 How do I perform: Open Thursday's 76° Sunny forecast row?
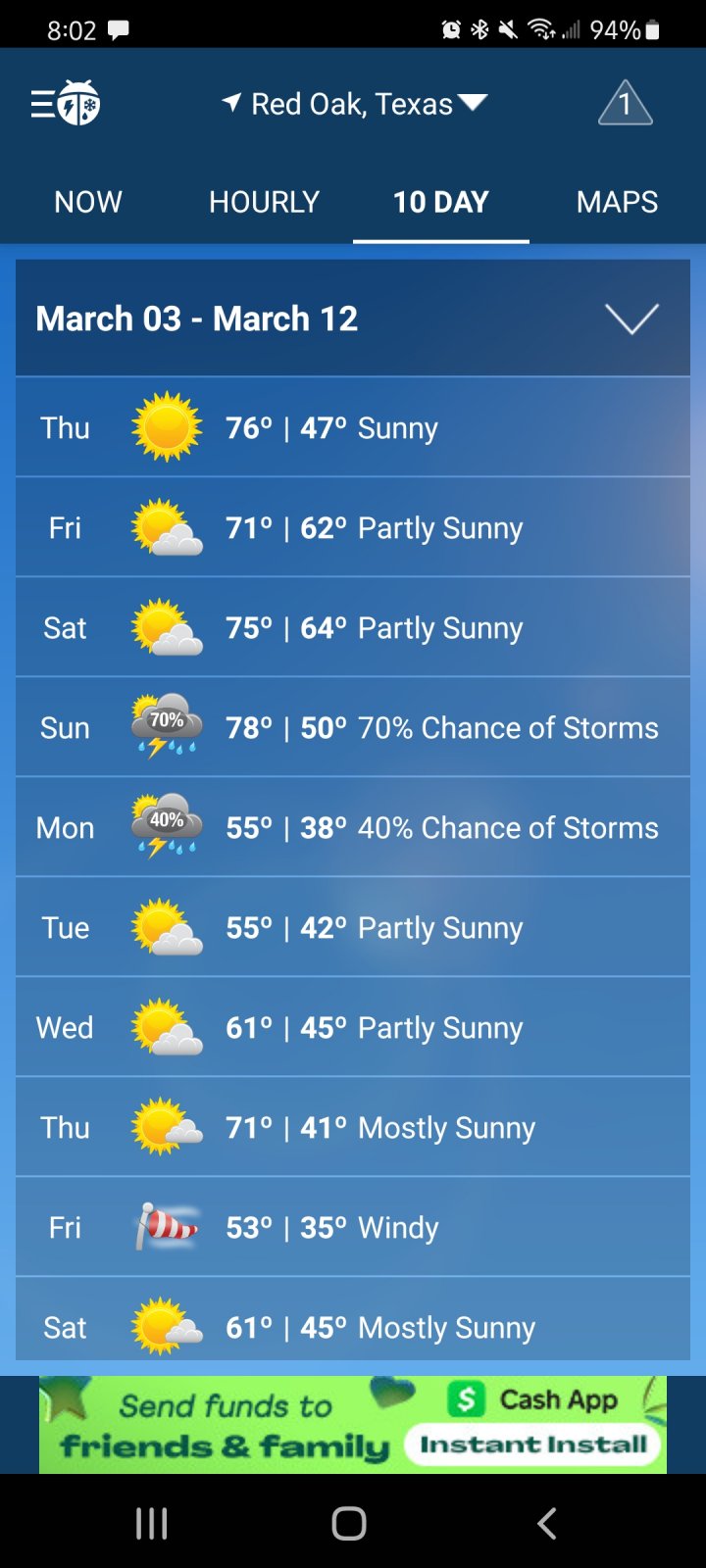click(x=353, y=427)
